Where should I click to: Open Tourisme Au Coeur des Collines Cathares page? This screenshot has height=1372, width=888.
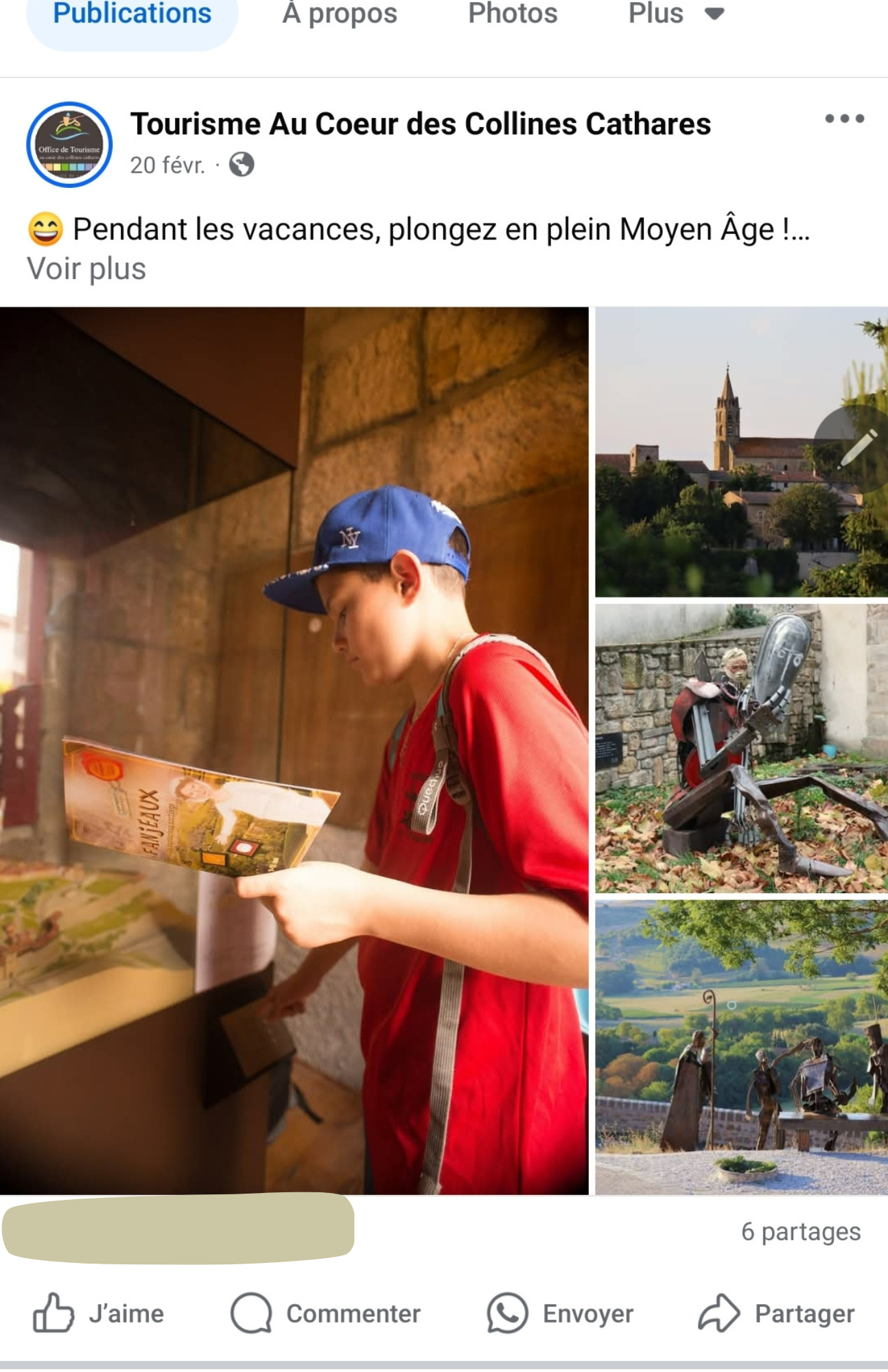(420, 125)
